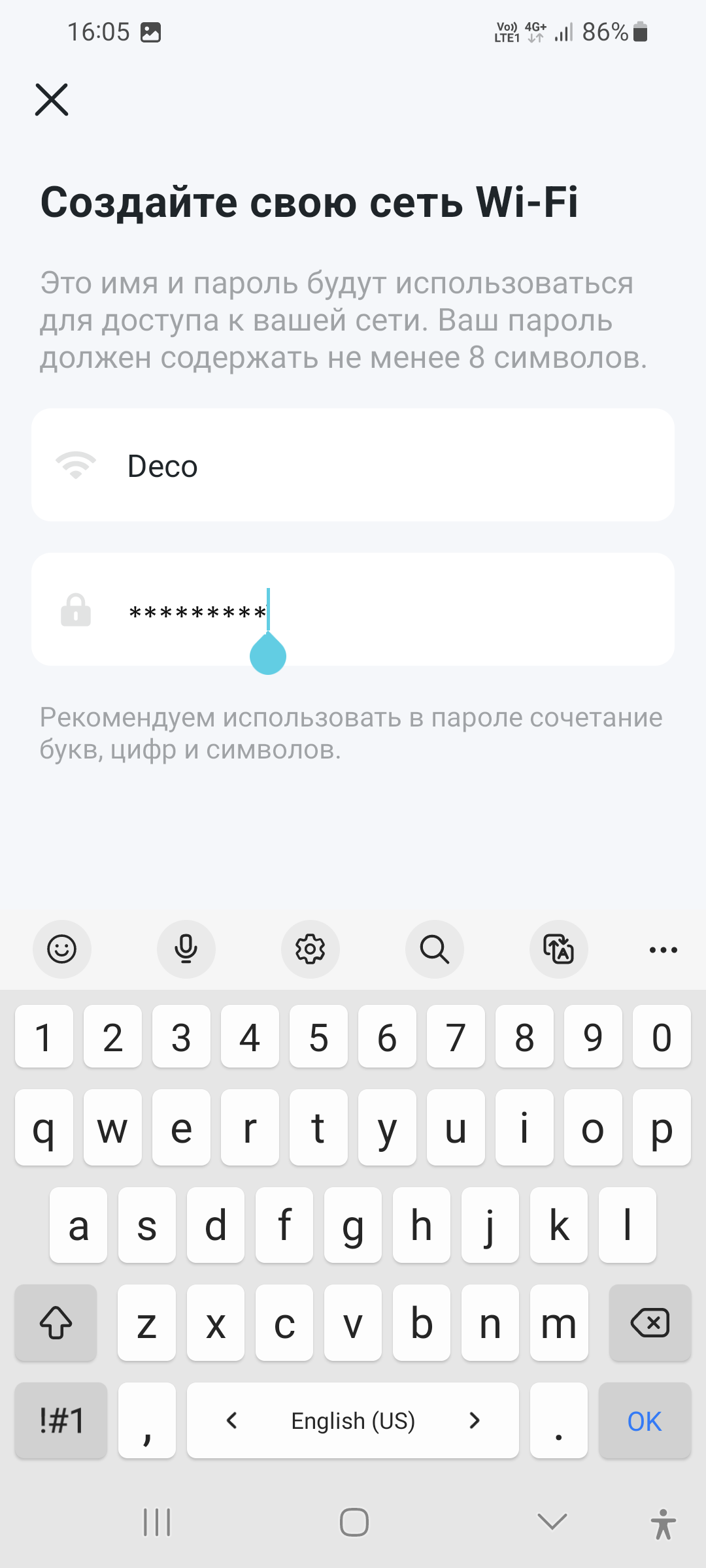
Task: Enable shift for capital letters
Action: tap(56, 1323)
